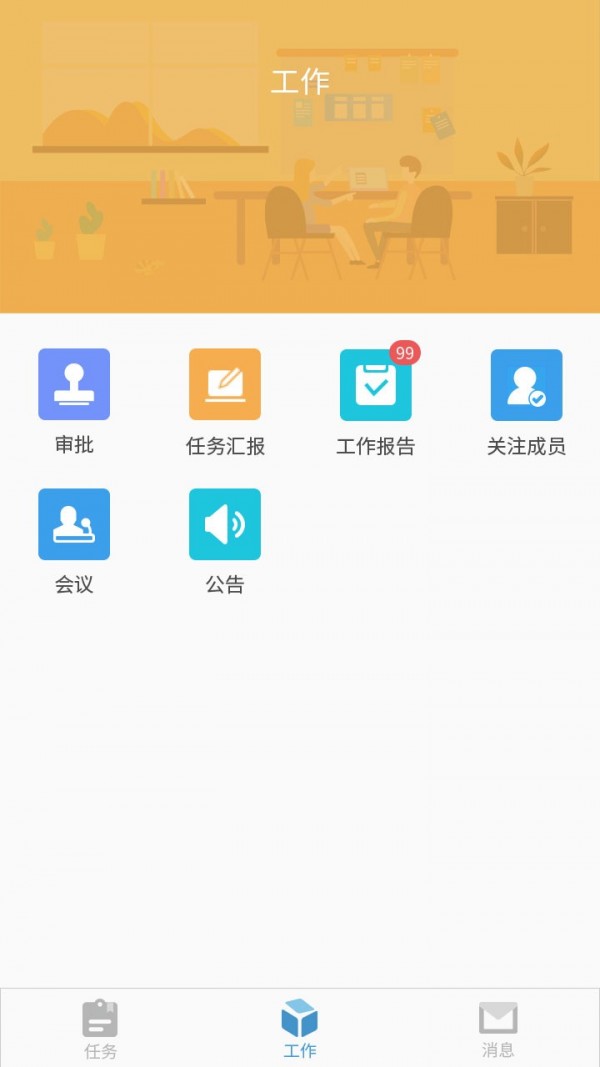This screenshot has width=600, height=1067.
Task: Switch to the 任务 tab
Action: [100, 1028]
